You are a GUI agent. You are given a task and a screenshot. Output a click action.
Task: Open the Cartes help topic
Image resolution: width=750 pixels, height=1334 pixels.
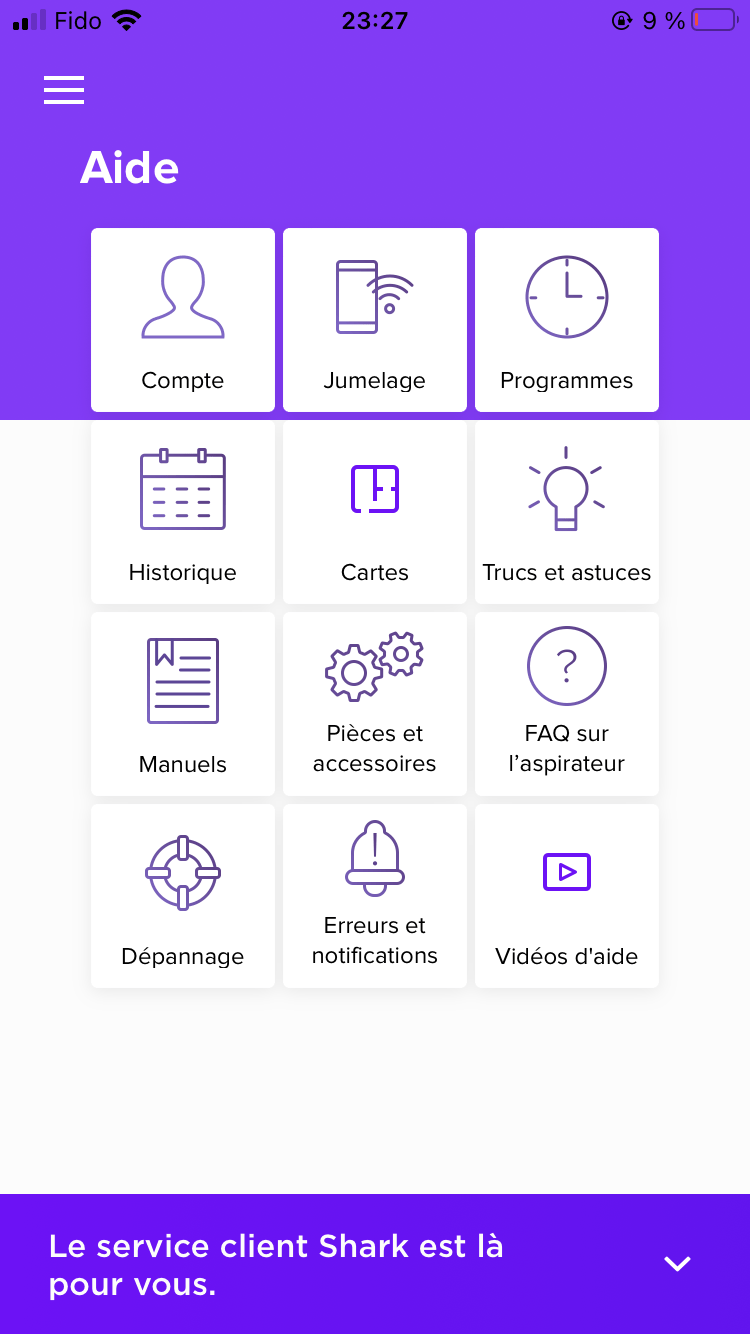click(x=375, y=512)
